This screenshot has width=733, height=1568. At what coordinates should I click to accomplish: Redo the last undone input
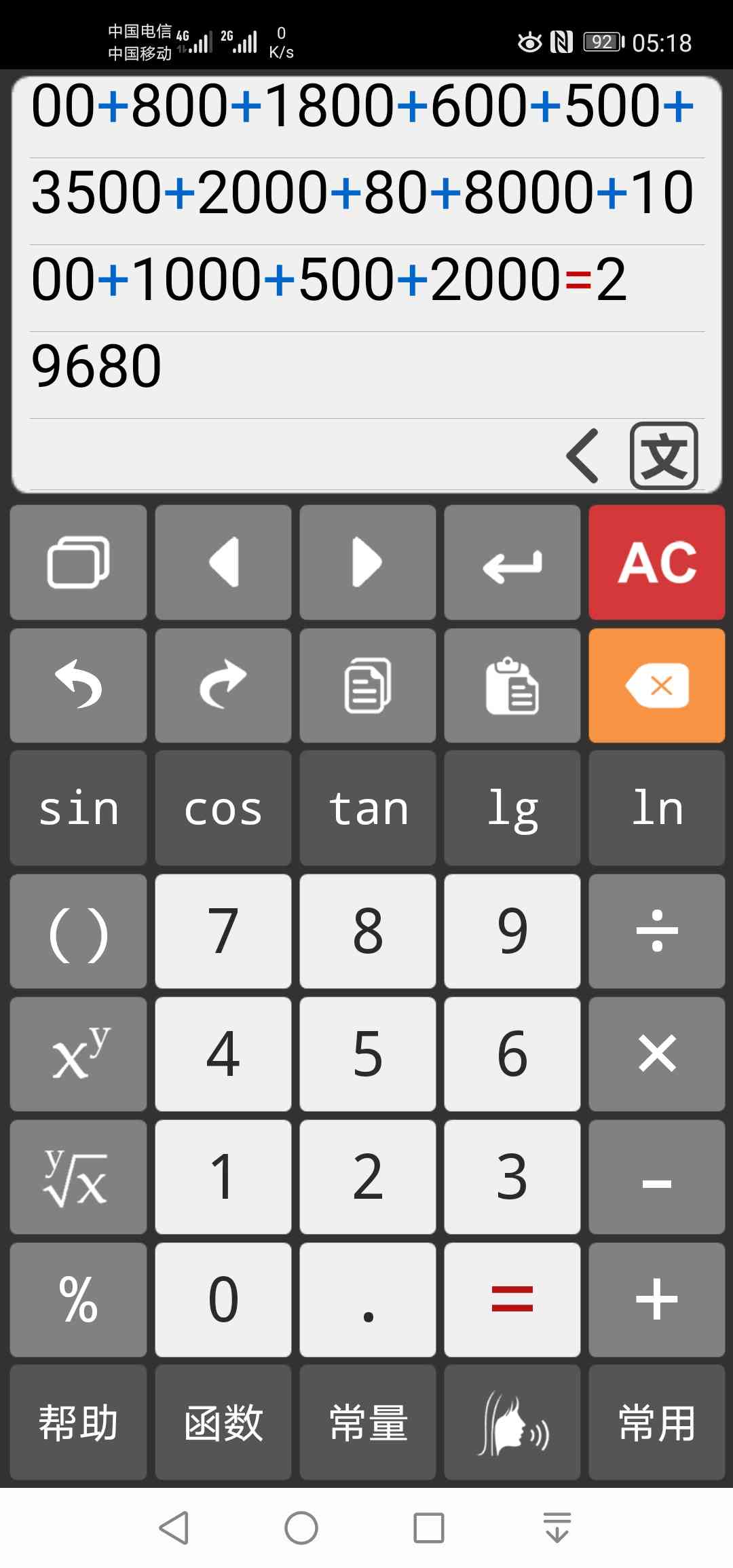point(223,686)
